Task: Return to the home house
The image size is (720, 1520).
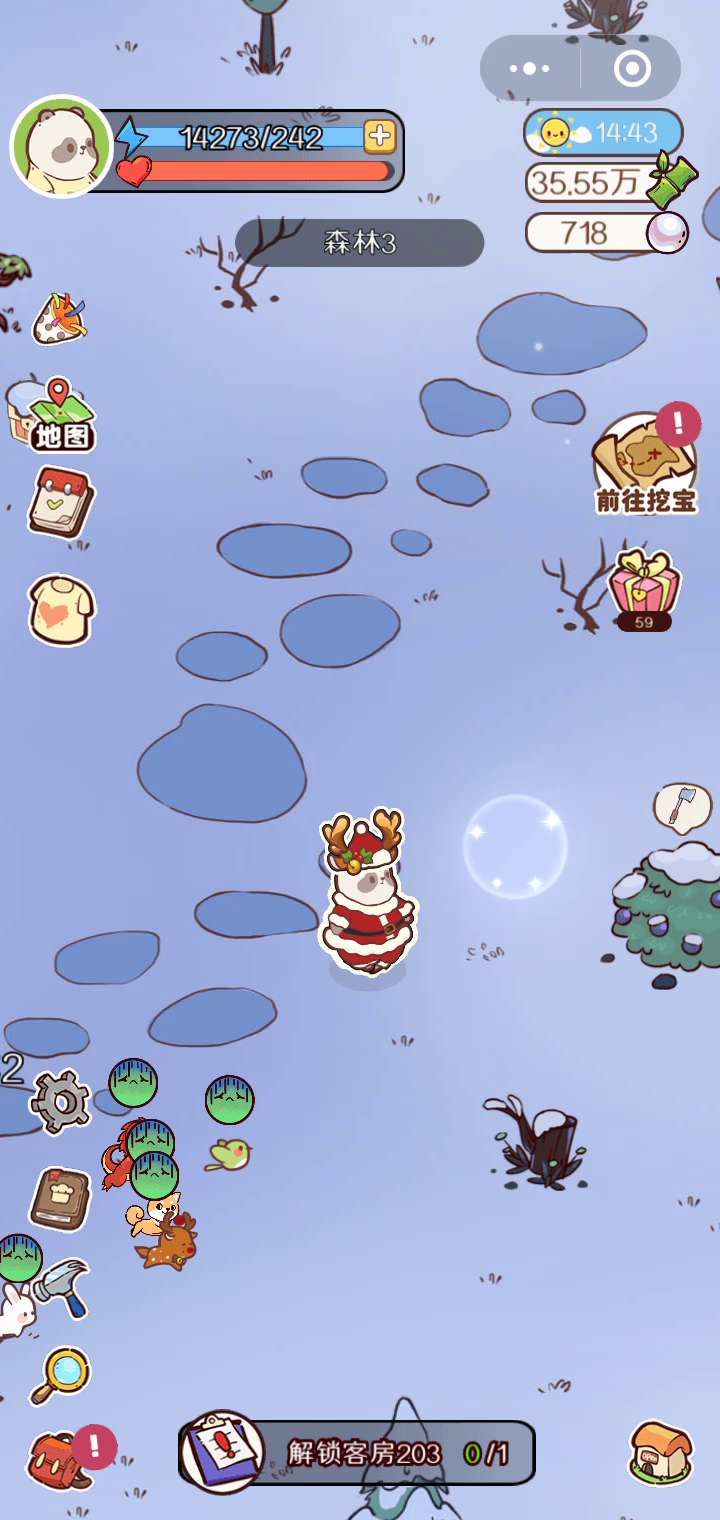Action: 661,1453
